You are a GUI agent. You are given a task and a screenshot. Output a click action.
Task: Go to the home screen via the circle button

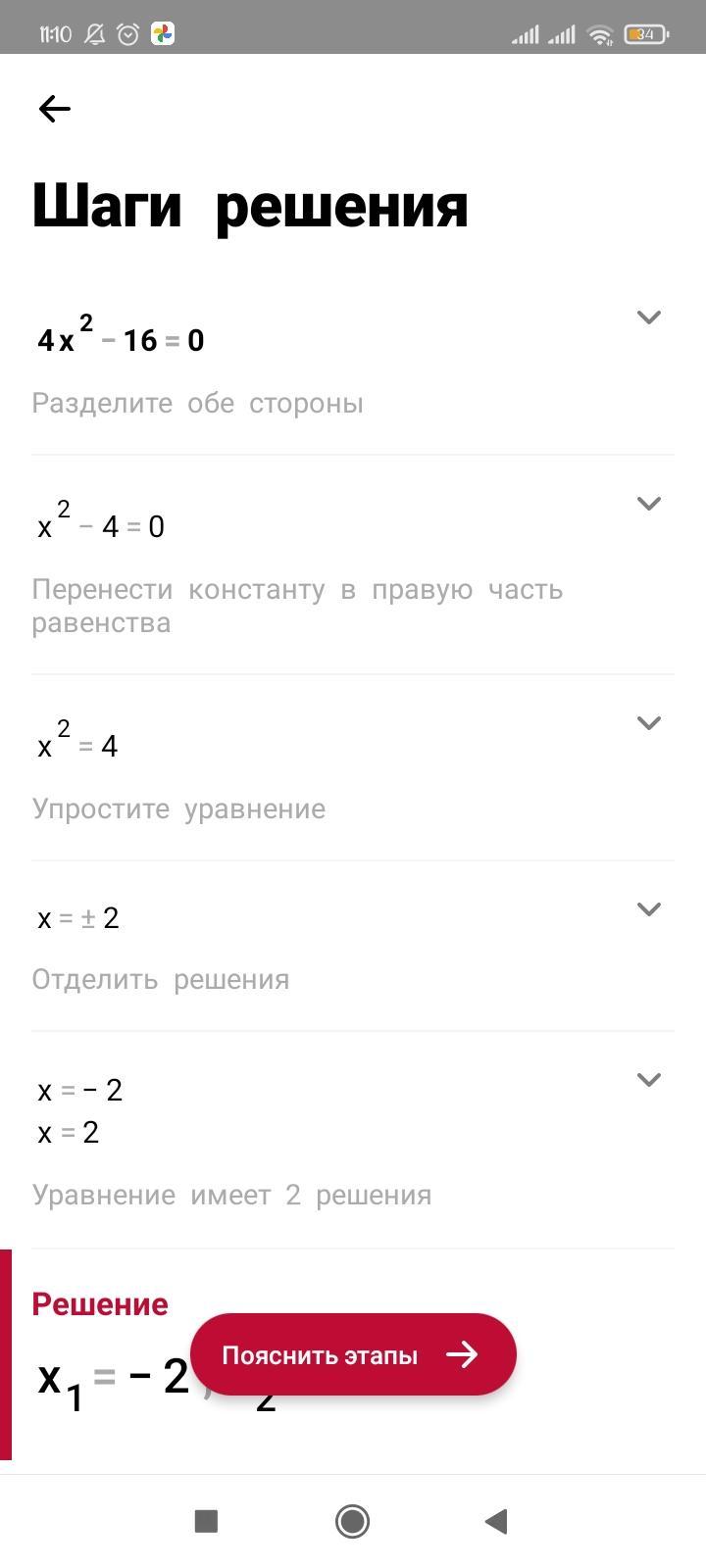pos(352,1521)
